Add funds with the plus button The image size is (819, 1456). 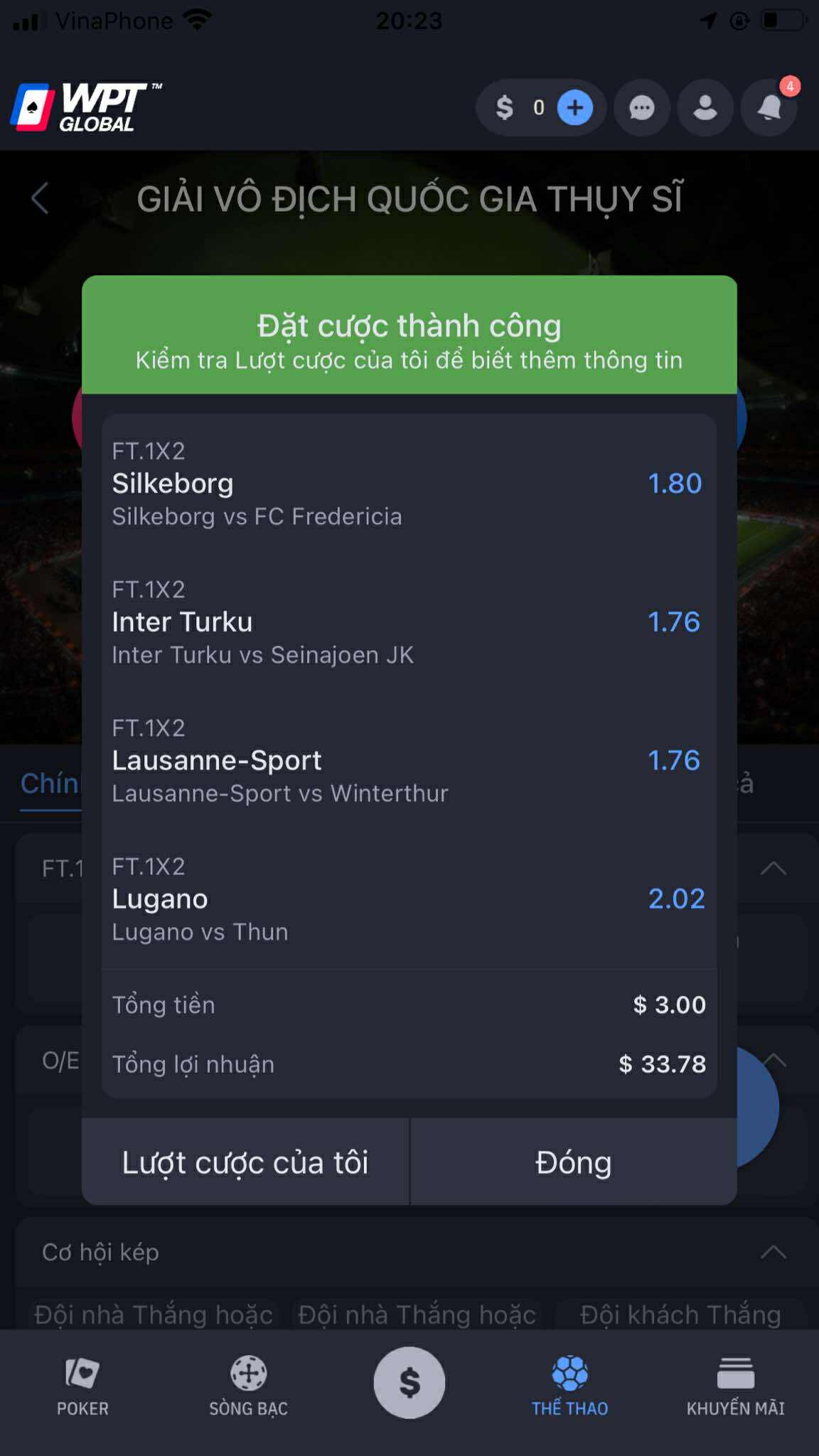pyautogui.click(x=575, y=108)
